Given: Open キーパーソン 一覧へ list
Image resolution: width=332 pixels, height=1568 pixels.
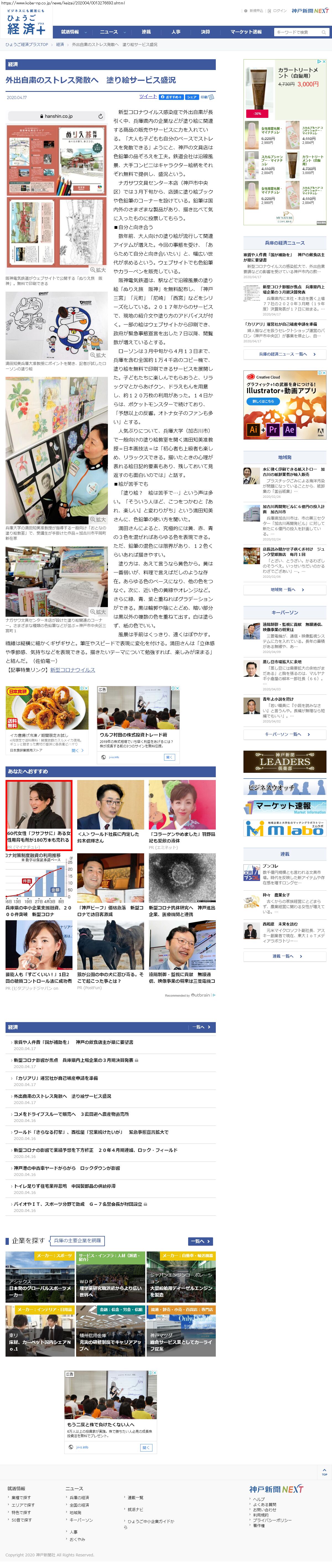Looking at the screenshot, I should pos(284,734).
